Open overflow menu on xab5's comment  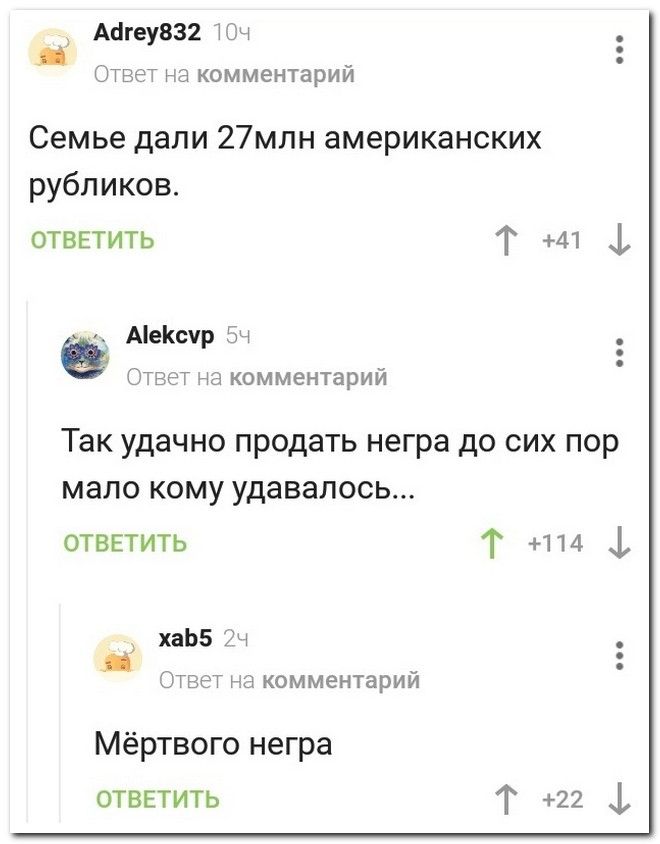(x=620, y=656)
